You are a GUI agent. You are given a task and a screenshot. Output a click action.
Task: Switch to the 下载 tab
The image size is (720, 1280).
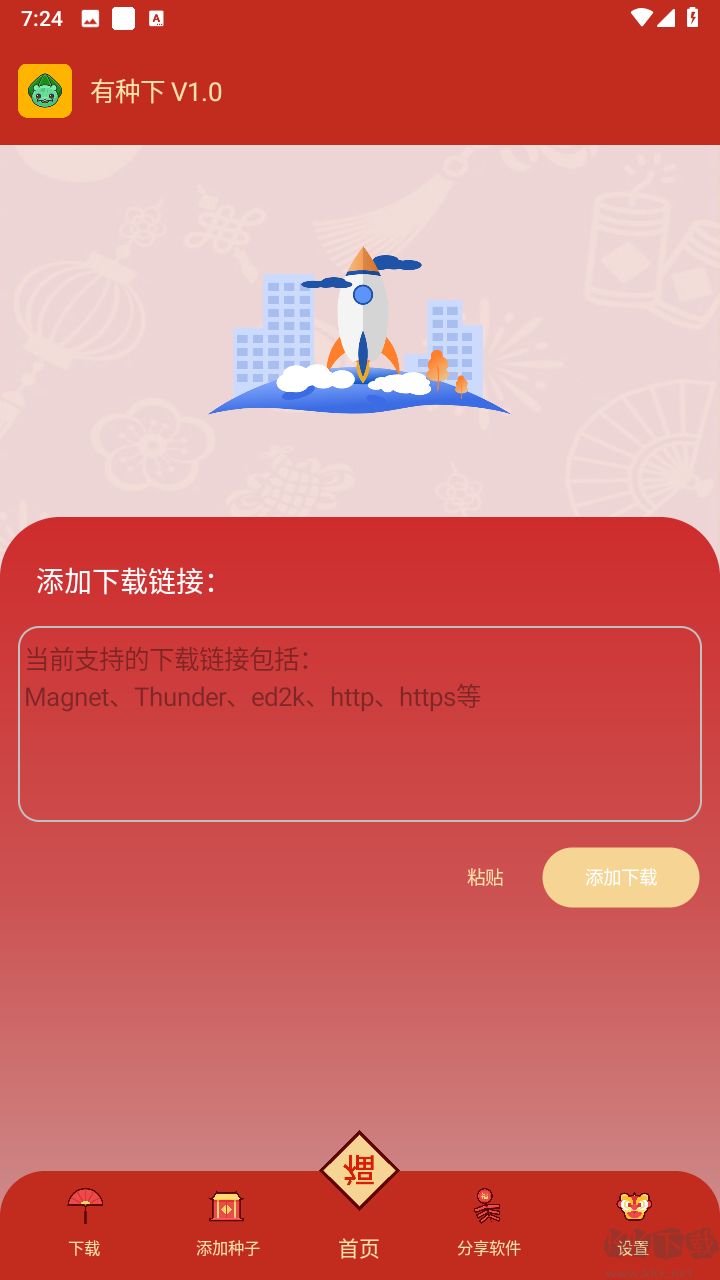point(84,1247)
